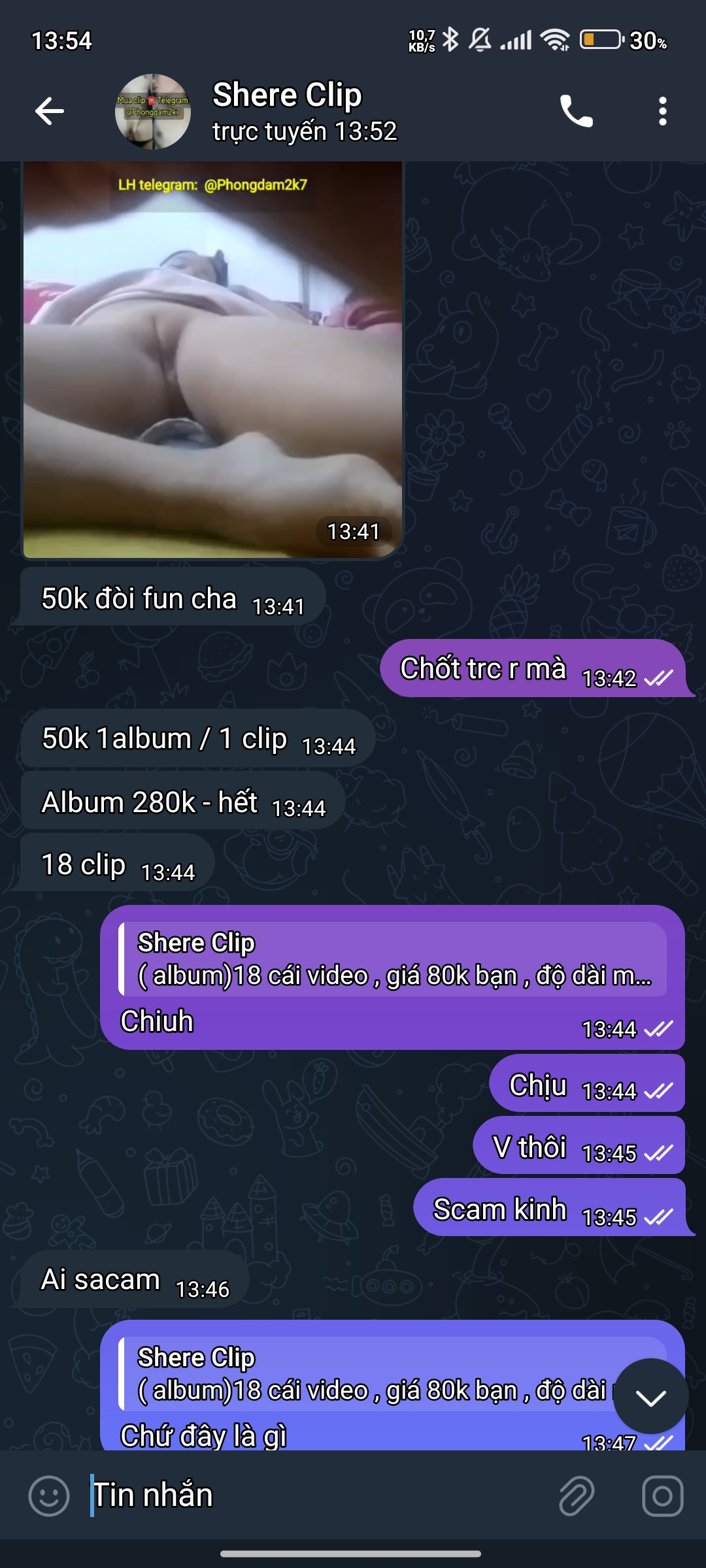Focus the Tin nhắn message field
The width and height of the screenshot is (706, 1568).
[x=314, y=1496]
